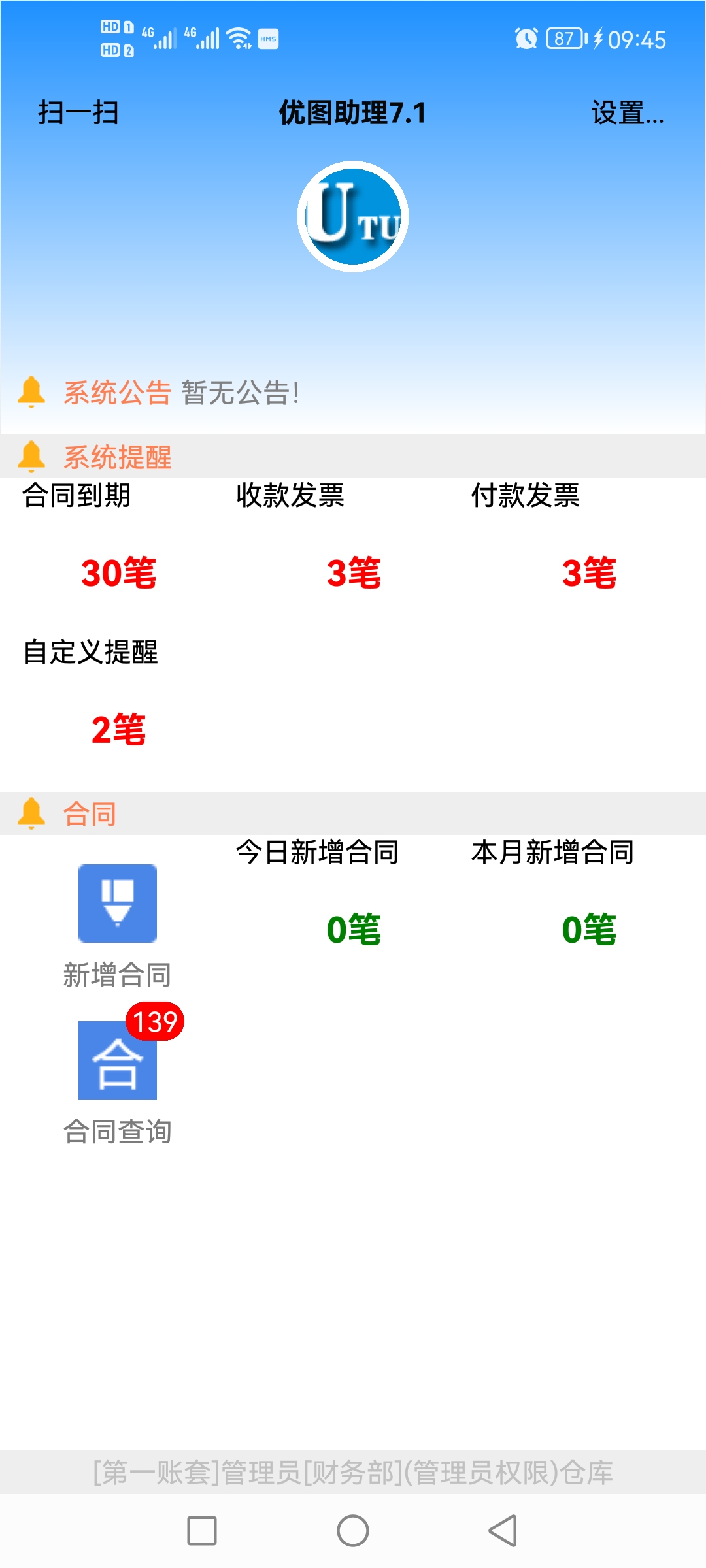View 本月新增合同 count
The height and width of the screenshot is (1568, 706).
[x=588, y=932]
